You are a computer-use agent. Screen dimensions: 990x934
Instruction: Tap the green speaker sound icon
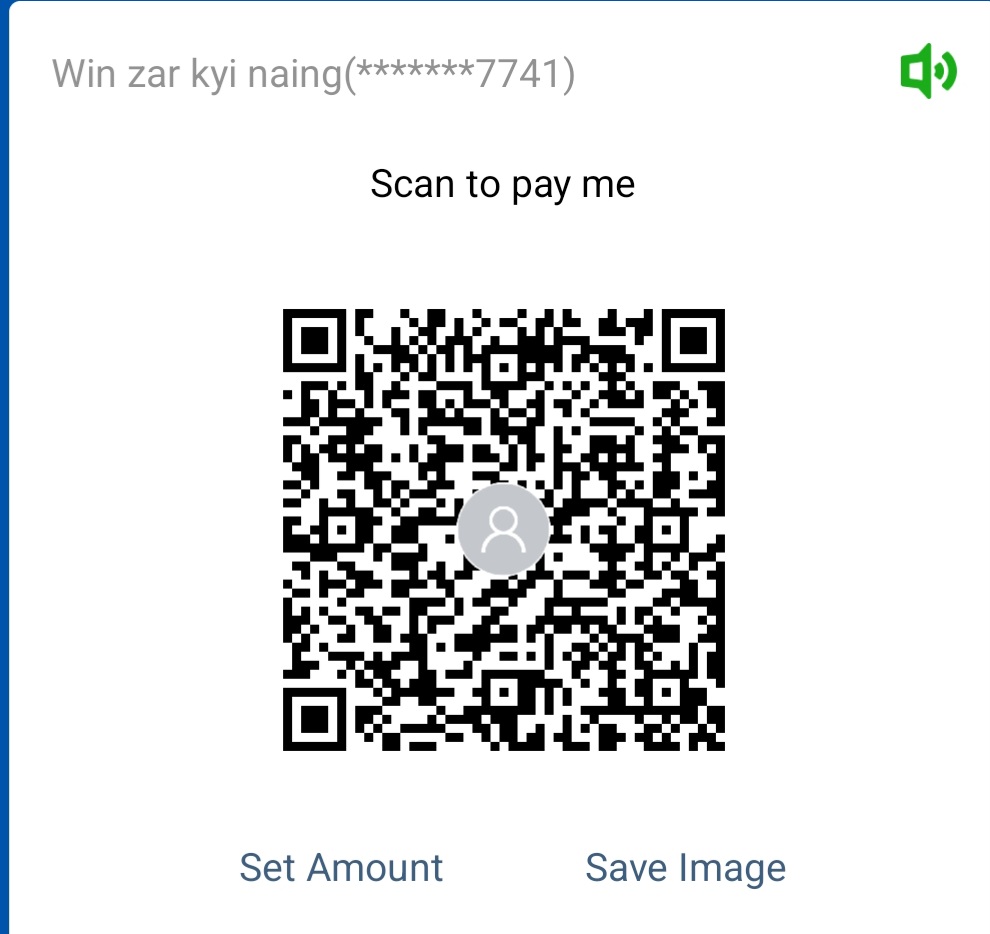click(927, 72)
